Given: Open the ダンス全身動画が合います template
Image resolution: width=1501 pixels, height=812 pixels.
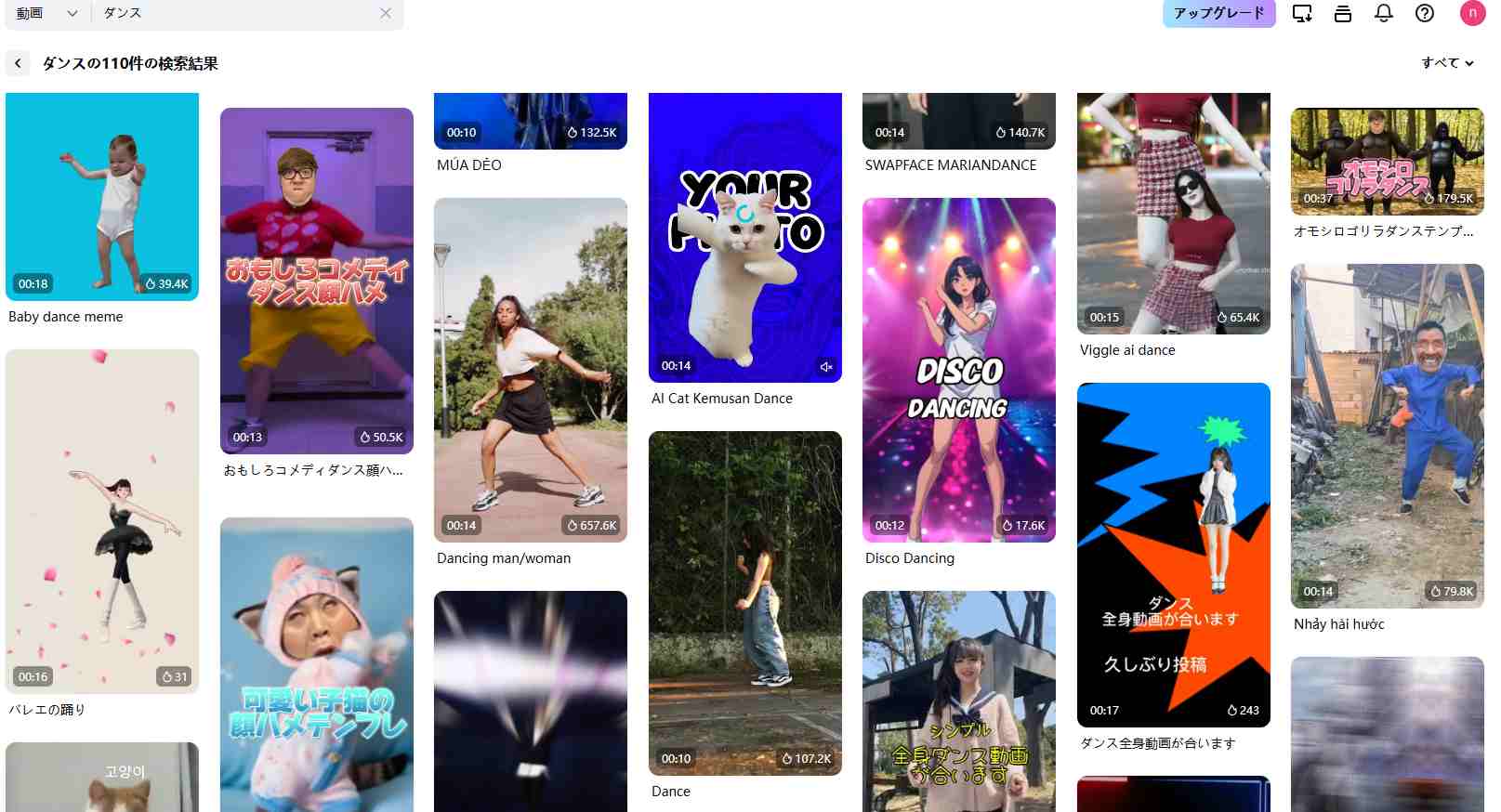Looking at the screenshot, I should pyautogui.click(x=1174, y=555).
